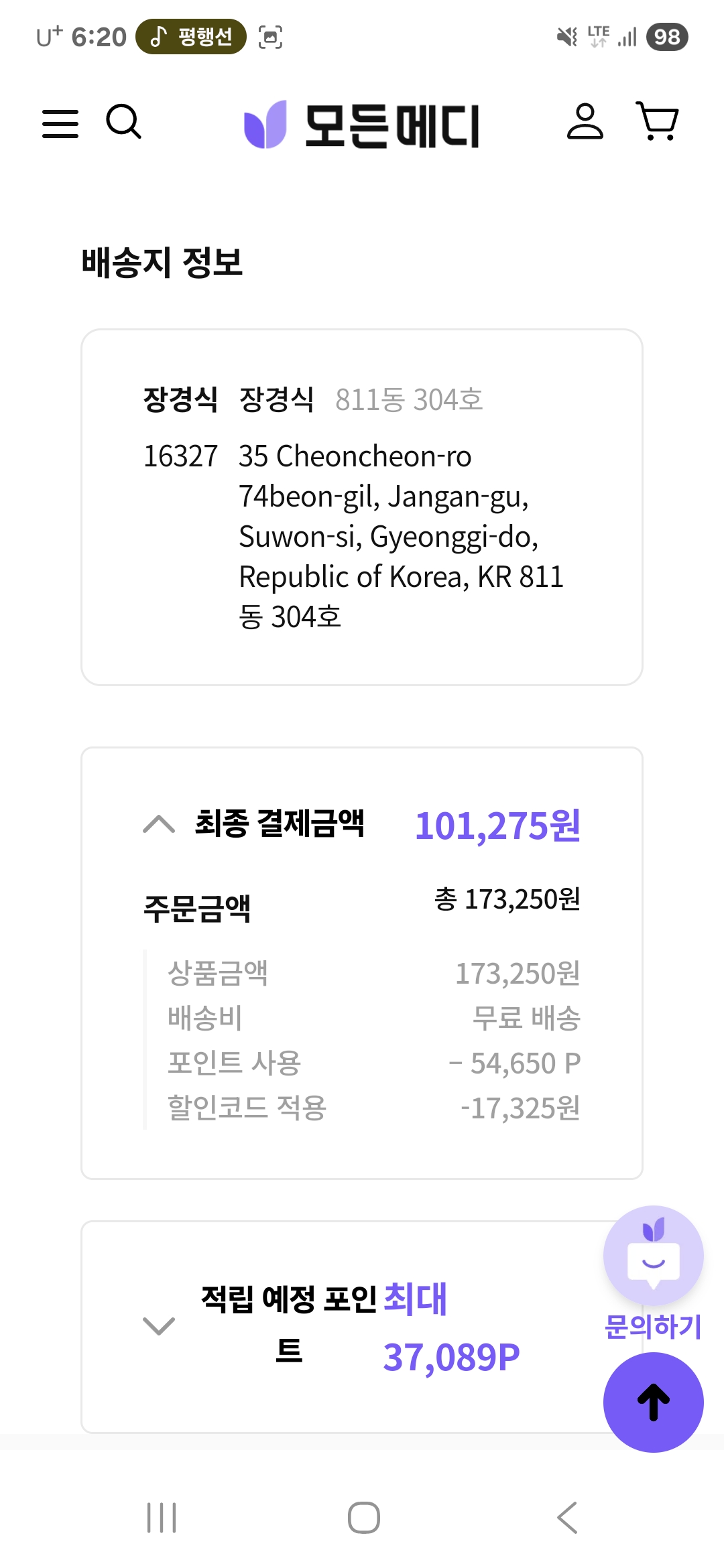
Task: Open the my account profile icon
Action: point(585,121)
